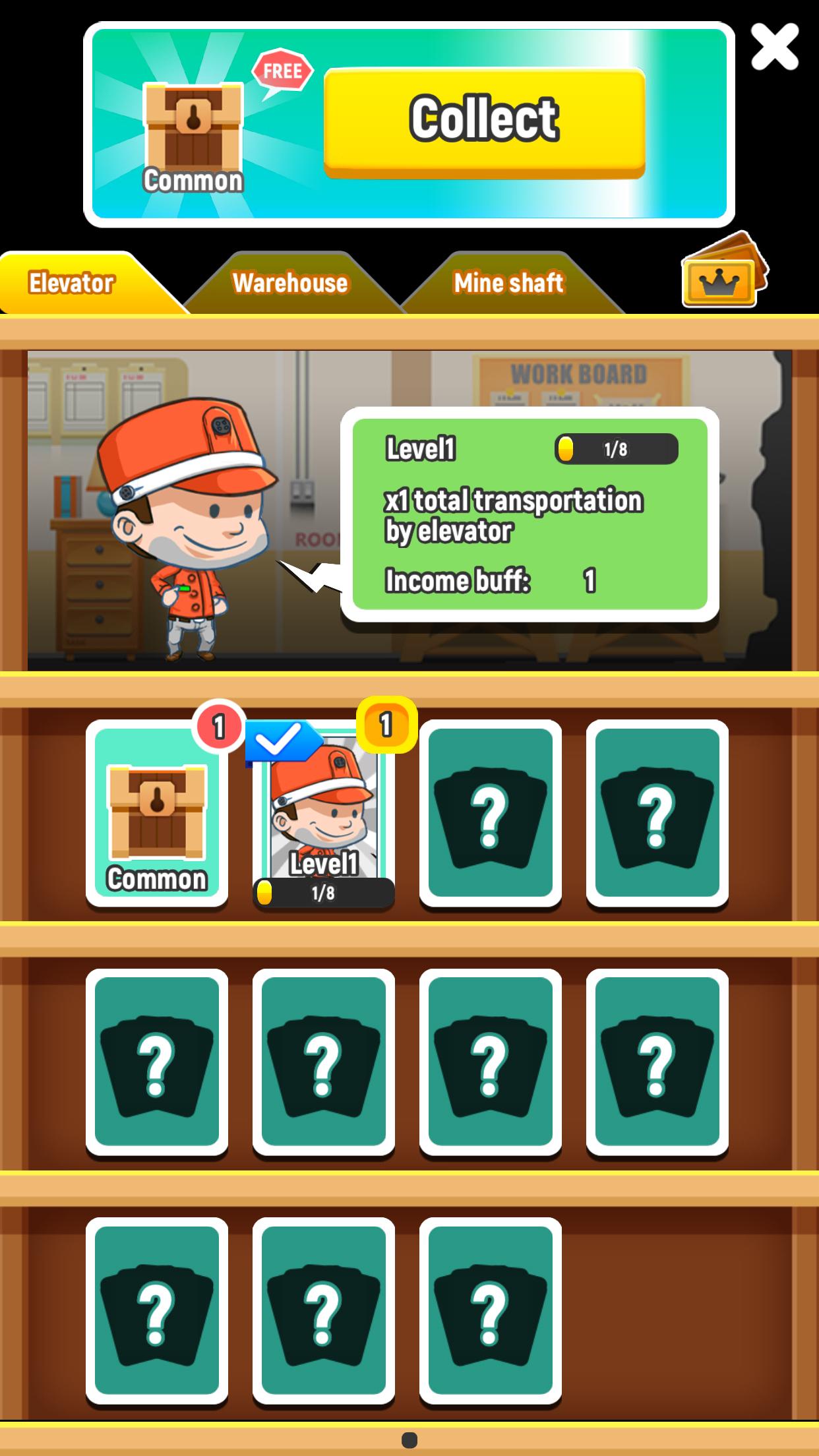Open the Common chest card on shelf
Viewport: 819px width, 1456px height.
157,814
